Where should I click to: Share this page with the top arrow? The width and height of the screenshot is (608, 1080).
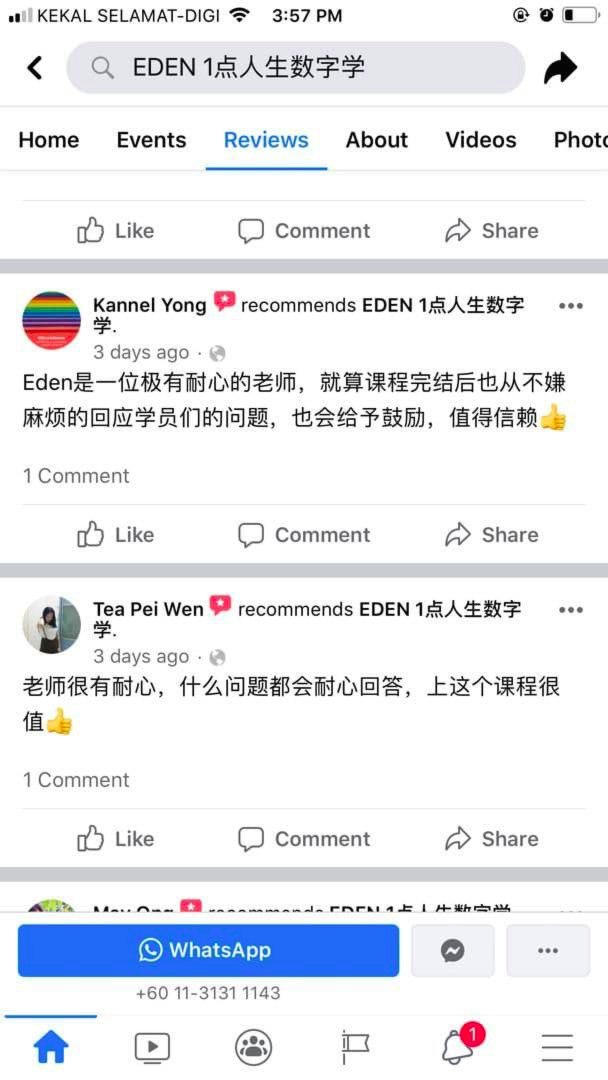coord(560,68)
